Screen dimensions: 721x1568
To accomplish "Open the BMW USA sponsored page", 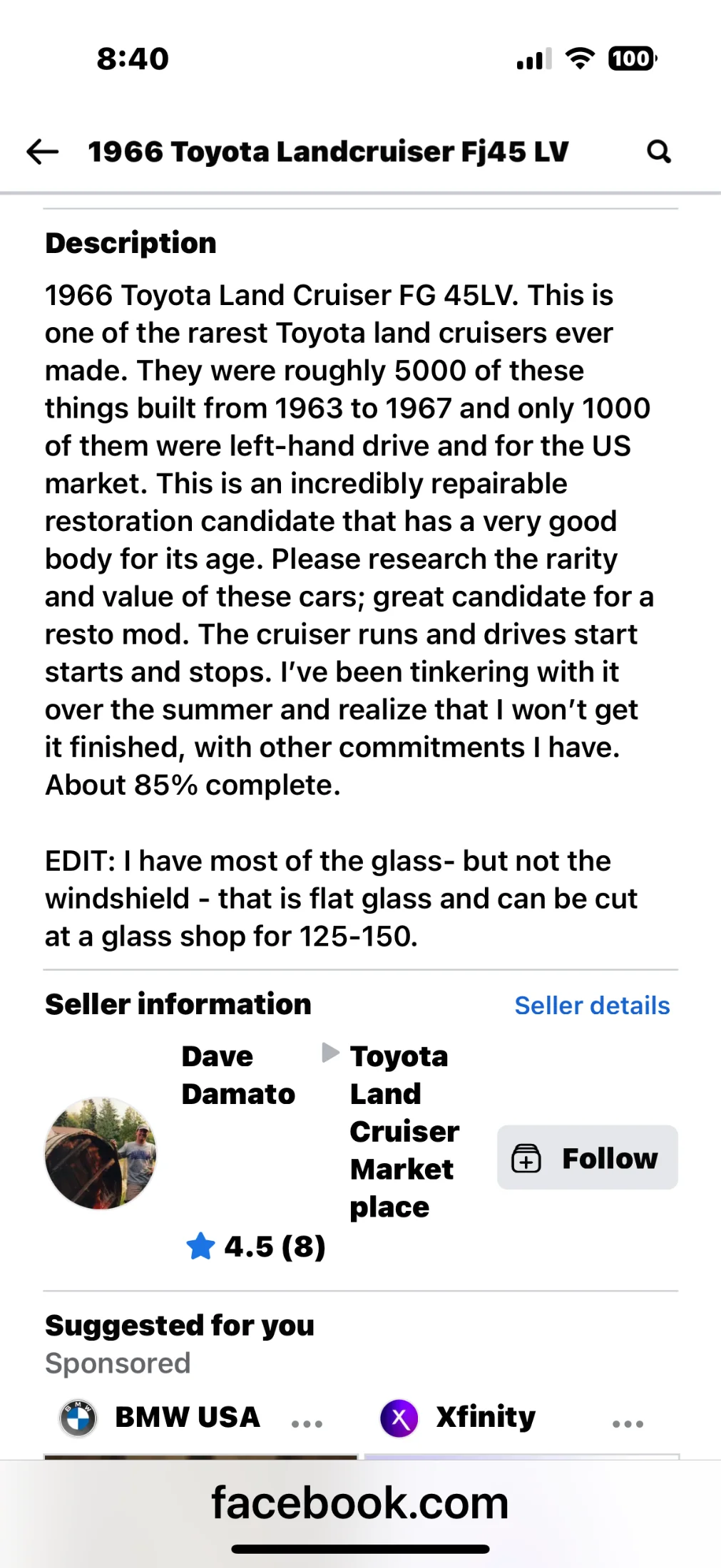I will click(187, 1417).
